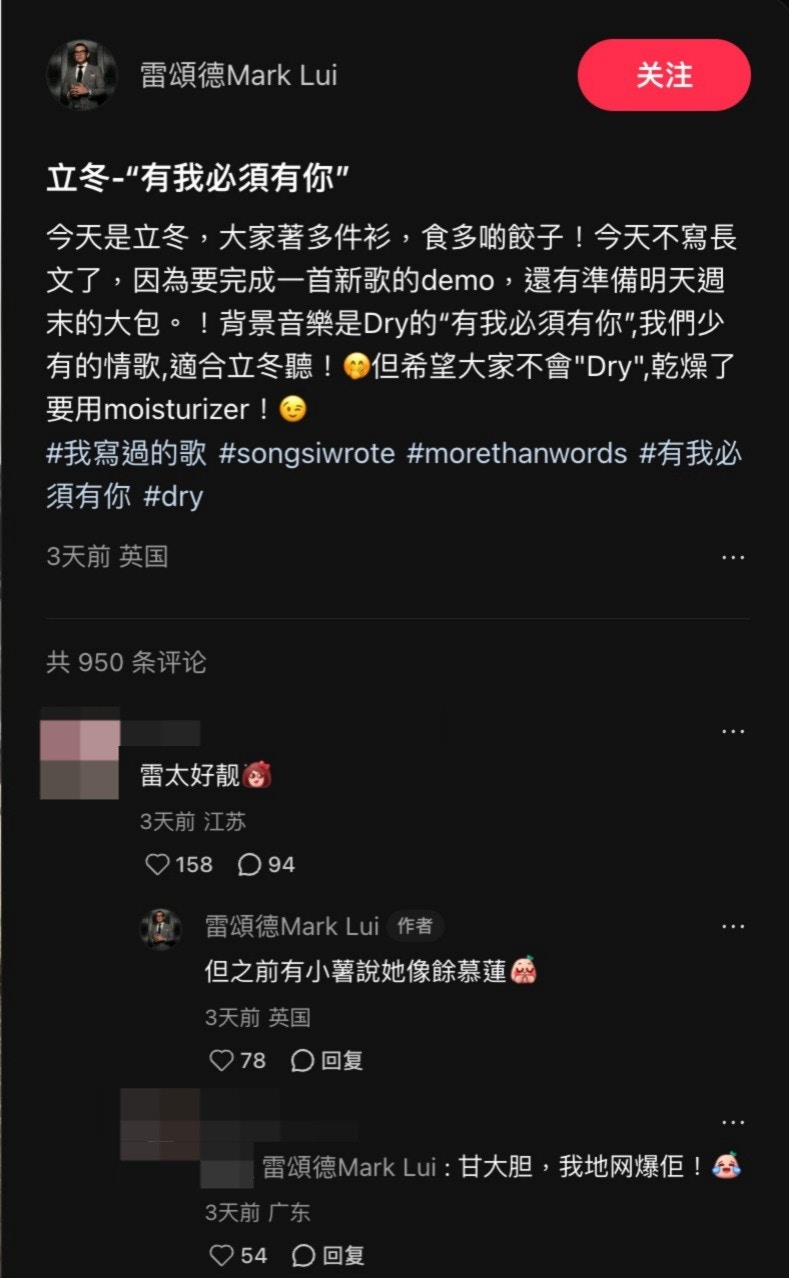Reply to the comment 但之前有小薯說她像餘慕蓮
This screenshot has height=1278, width=789.
point(327,1060)
